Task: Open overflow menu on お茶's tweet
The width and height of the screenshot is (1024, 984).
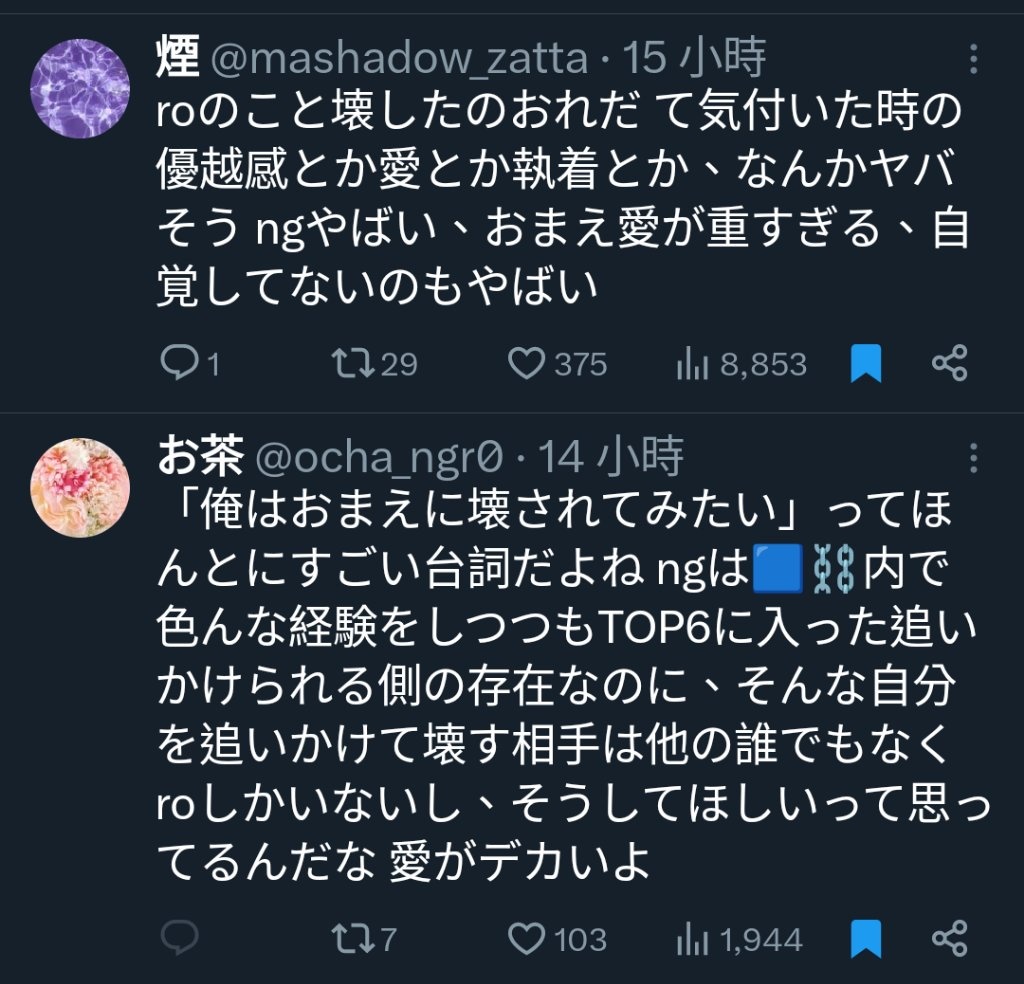Action: pos(974,458)
